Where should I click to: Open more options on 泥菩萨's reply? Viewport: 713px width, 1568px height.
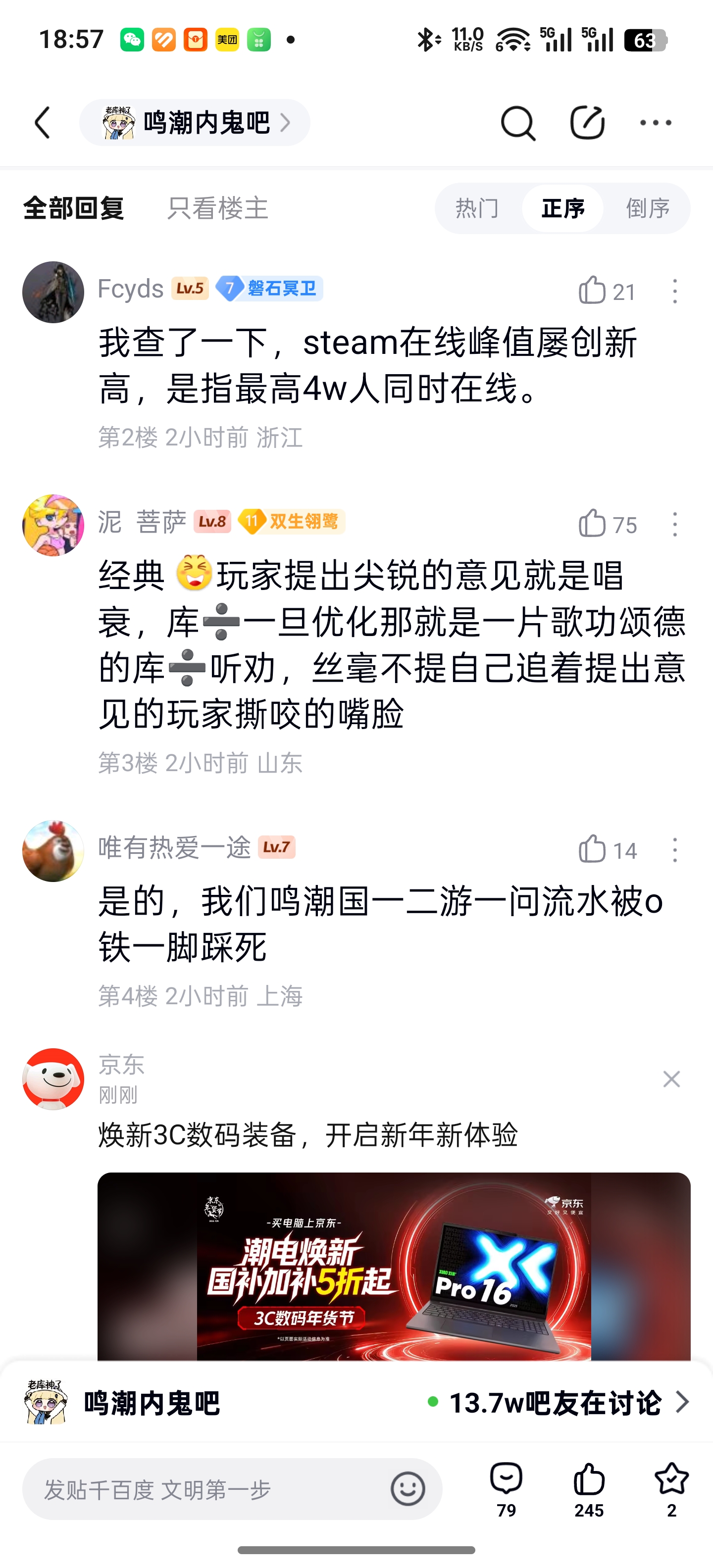pyautogui.click(x=675, y=524)
